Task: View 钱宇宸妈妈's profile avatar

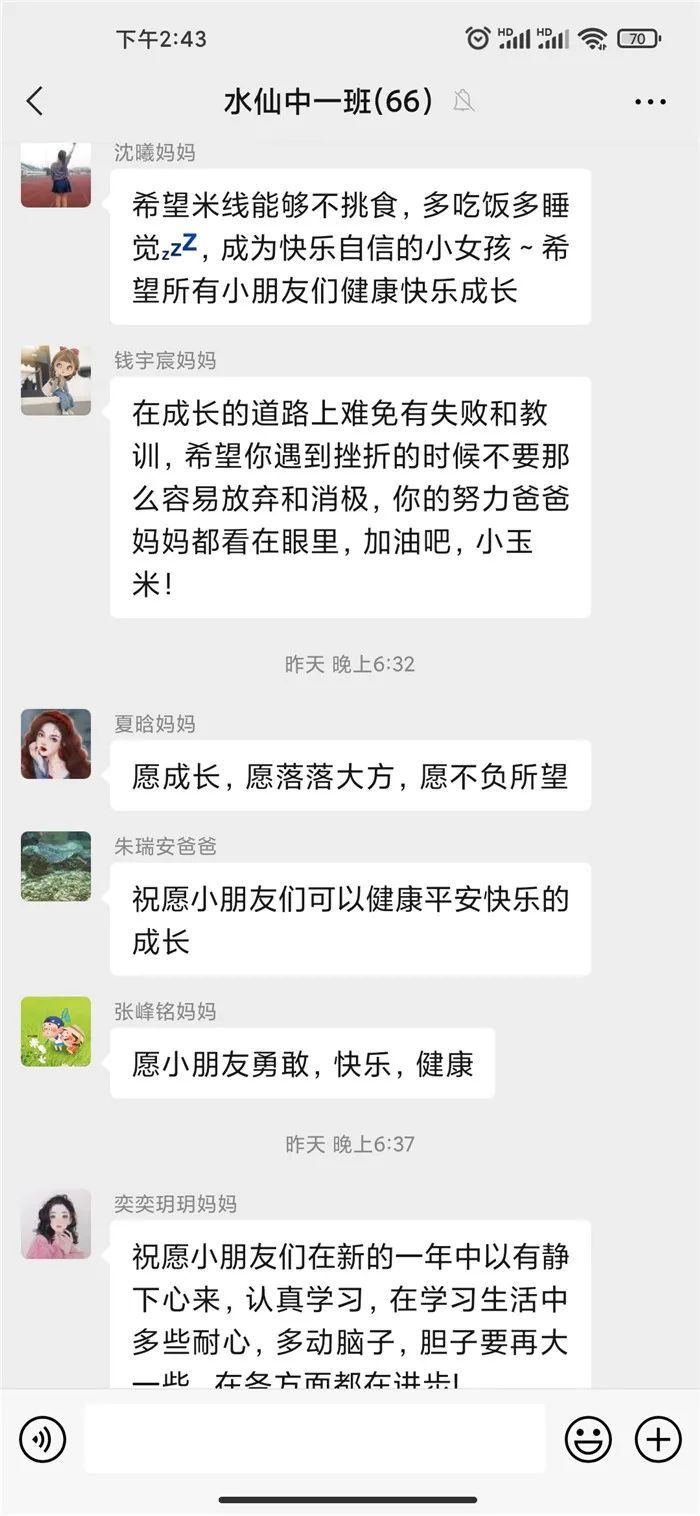Action: (56, 381)
